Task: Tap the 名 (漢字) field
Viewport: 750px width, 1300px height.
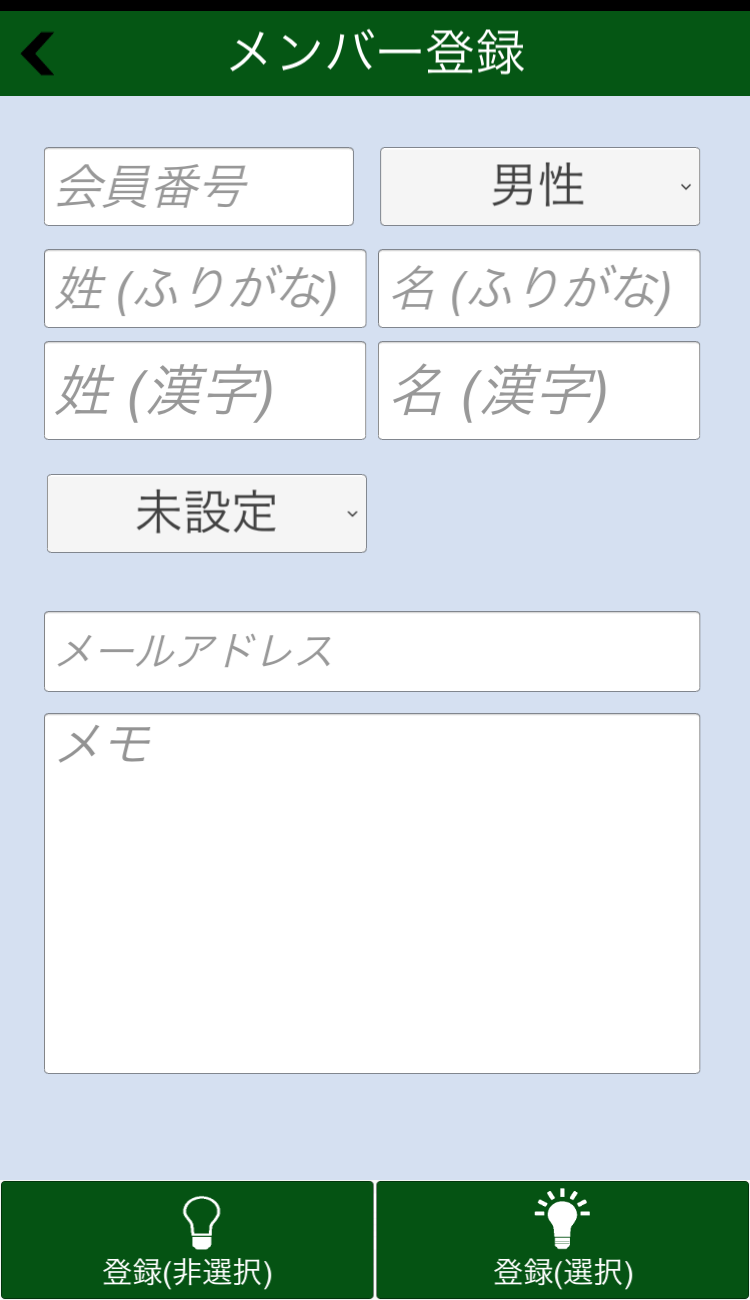Action: coord(538,391)
